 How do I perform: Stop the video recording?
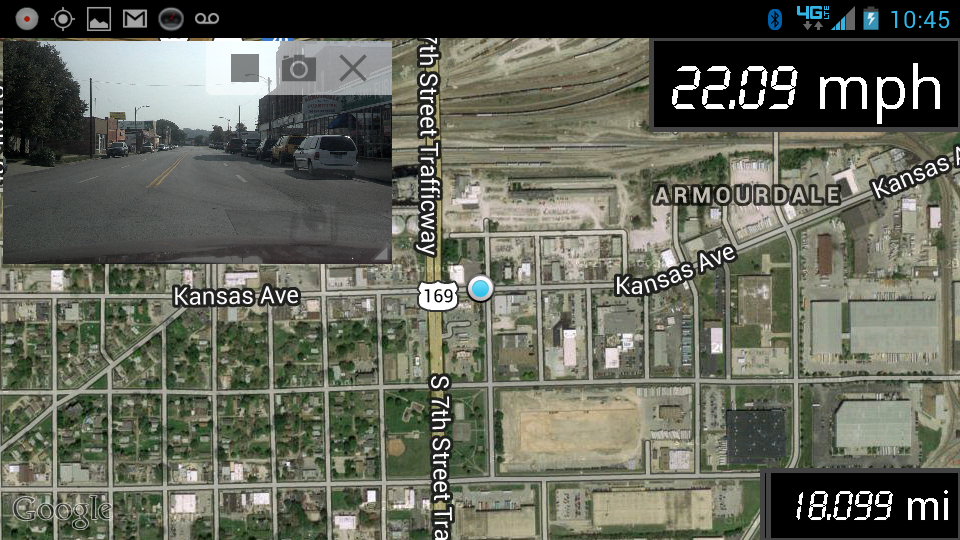pos(245,68)
